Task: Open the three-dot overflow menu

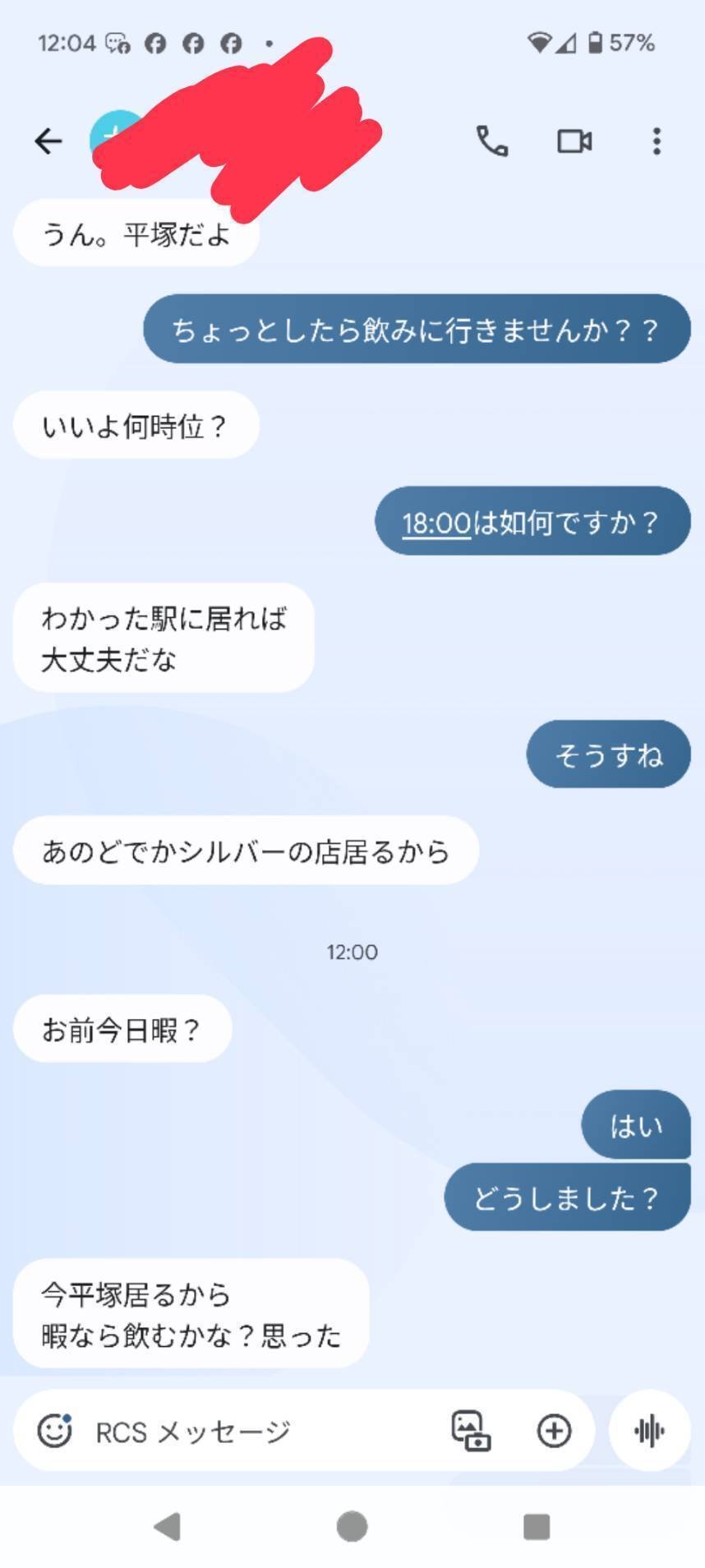Action: click(x=656, y=141)
